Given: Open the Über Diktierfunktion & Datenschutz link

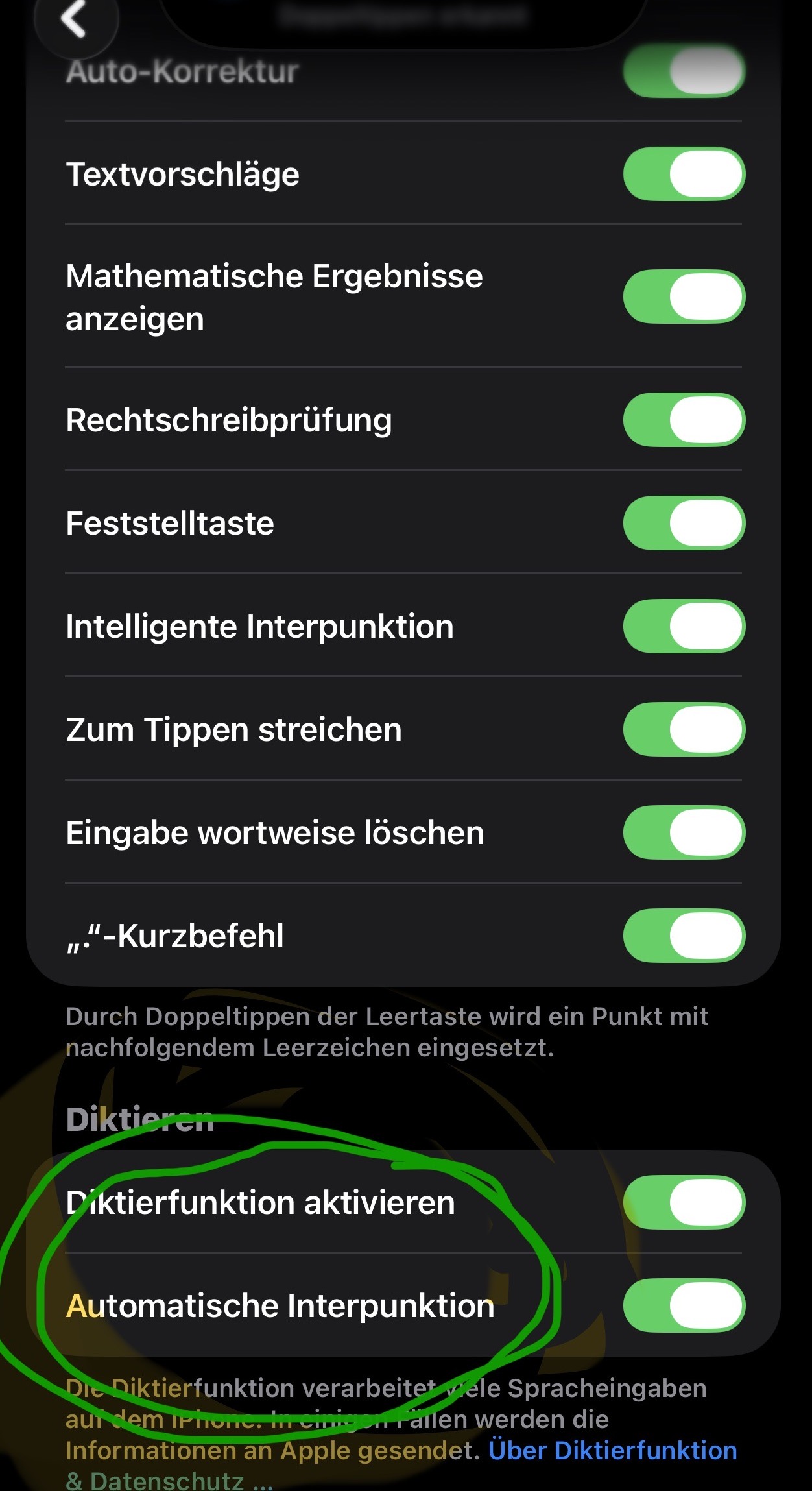Looking at the screenshot, I should pos(612,1451).
